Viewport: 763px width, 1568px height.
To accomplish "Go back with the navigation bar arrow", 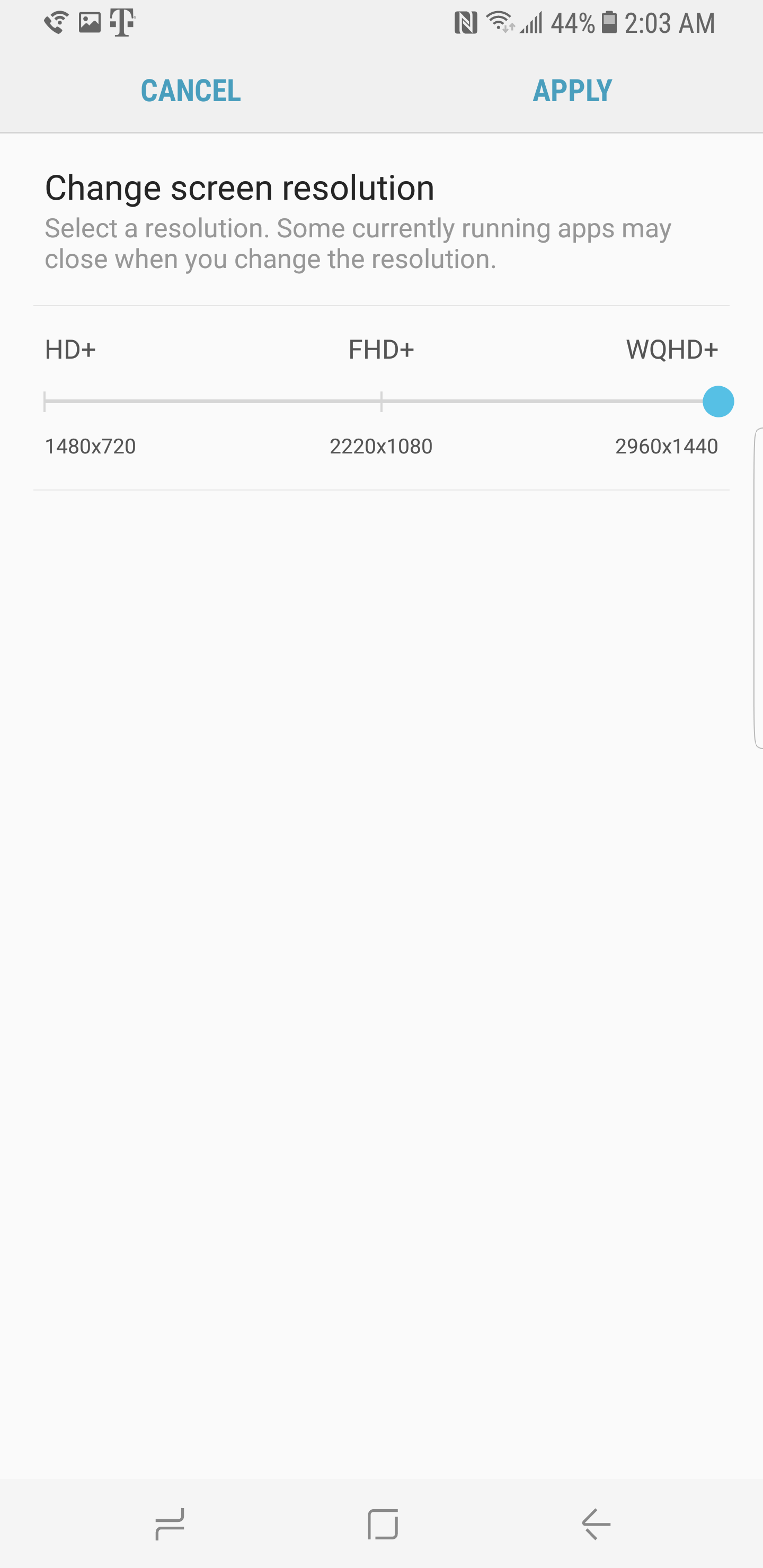I will 596,1524.
